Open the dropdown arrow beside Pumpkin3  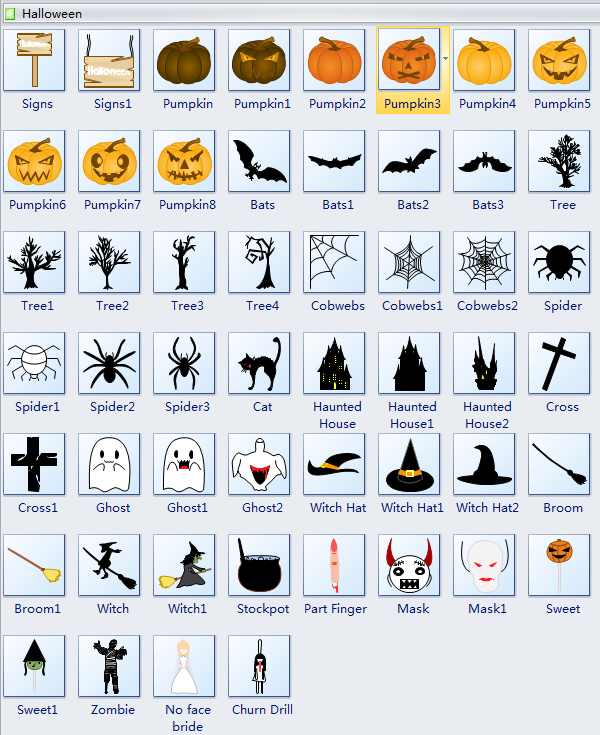pyautogui.click(x=445, y=60)
